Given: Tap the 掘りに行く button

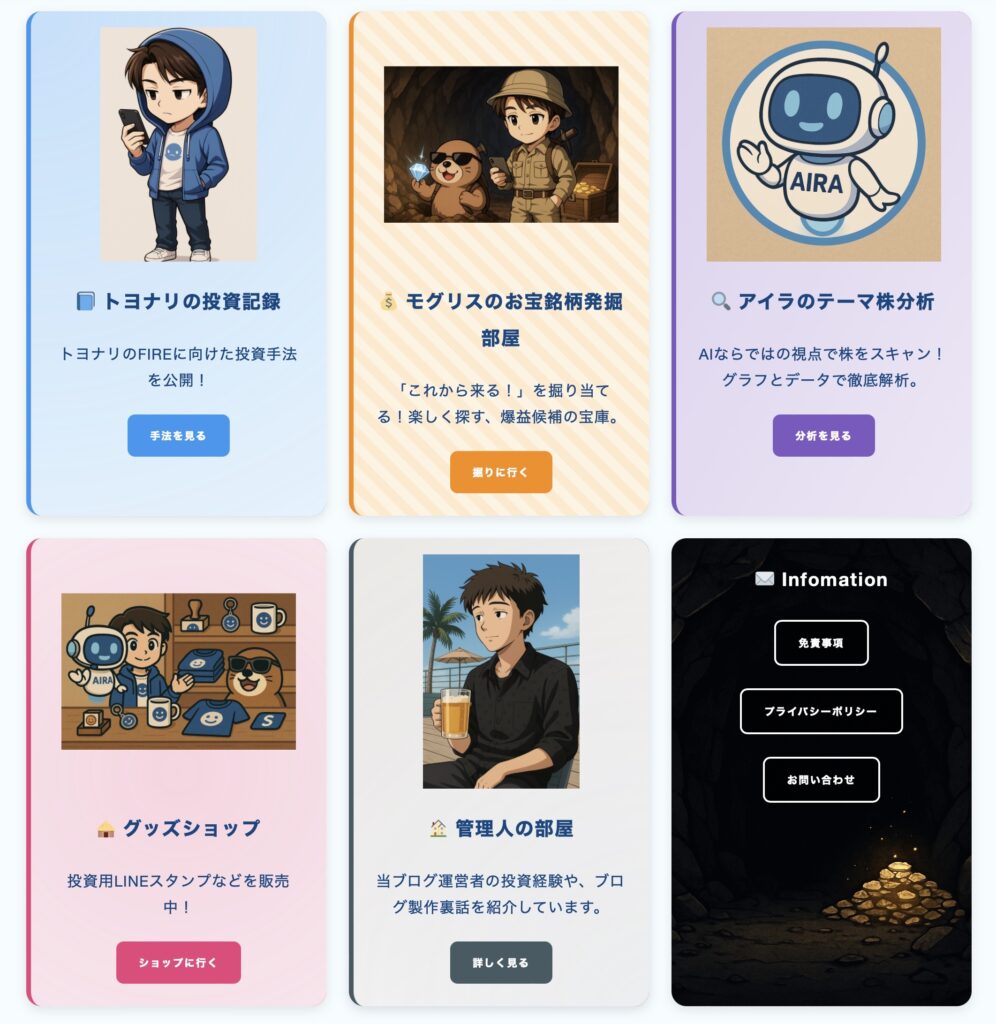Looking at the screenshot, I should (x=500, y=472).
